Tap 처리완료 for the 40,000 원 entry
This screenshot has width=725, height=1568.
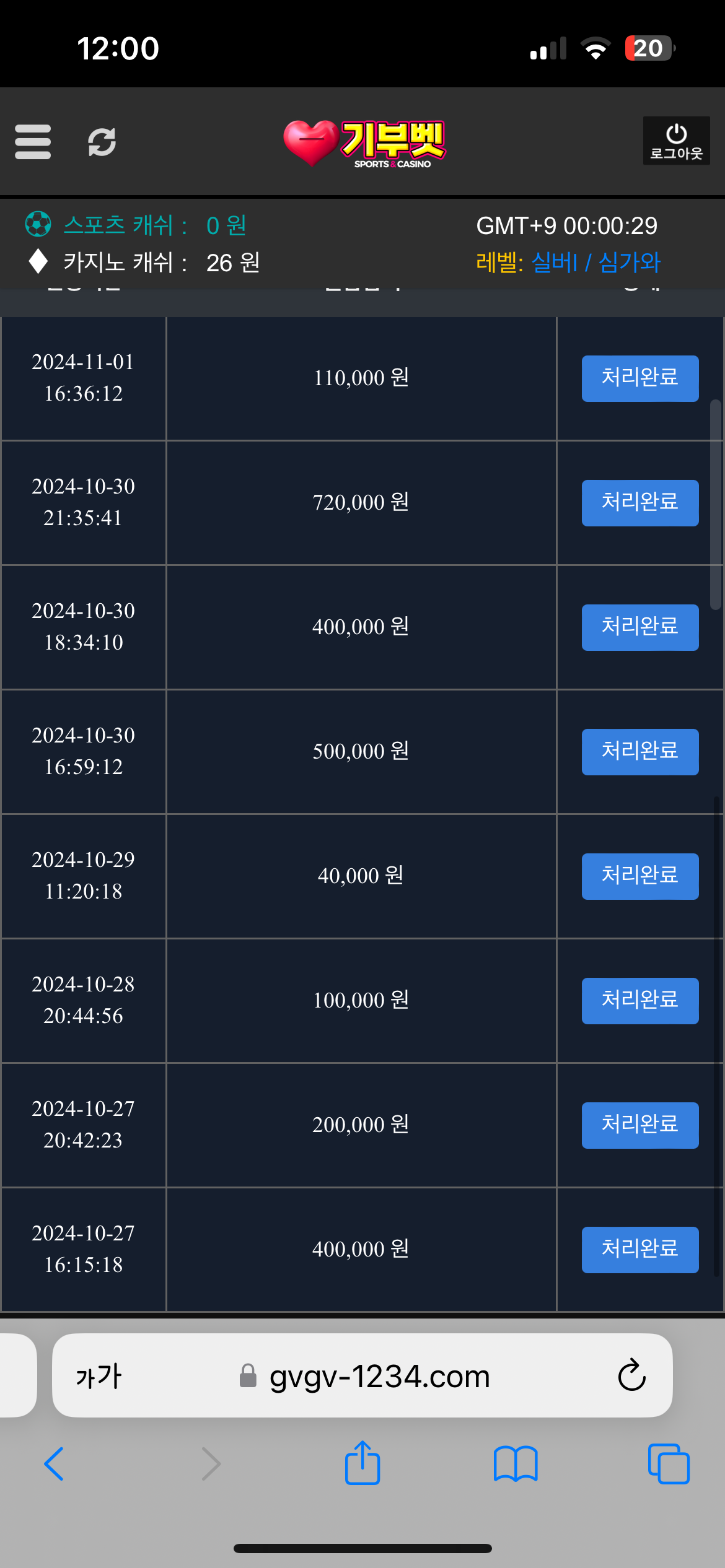640,876
